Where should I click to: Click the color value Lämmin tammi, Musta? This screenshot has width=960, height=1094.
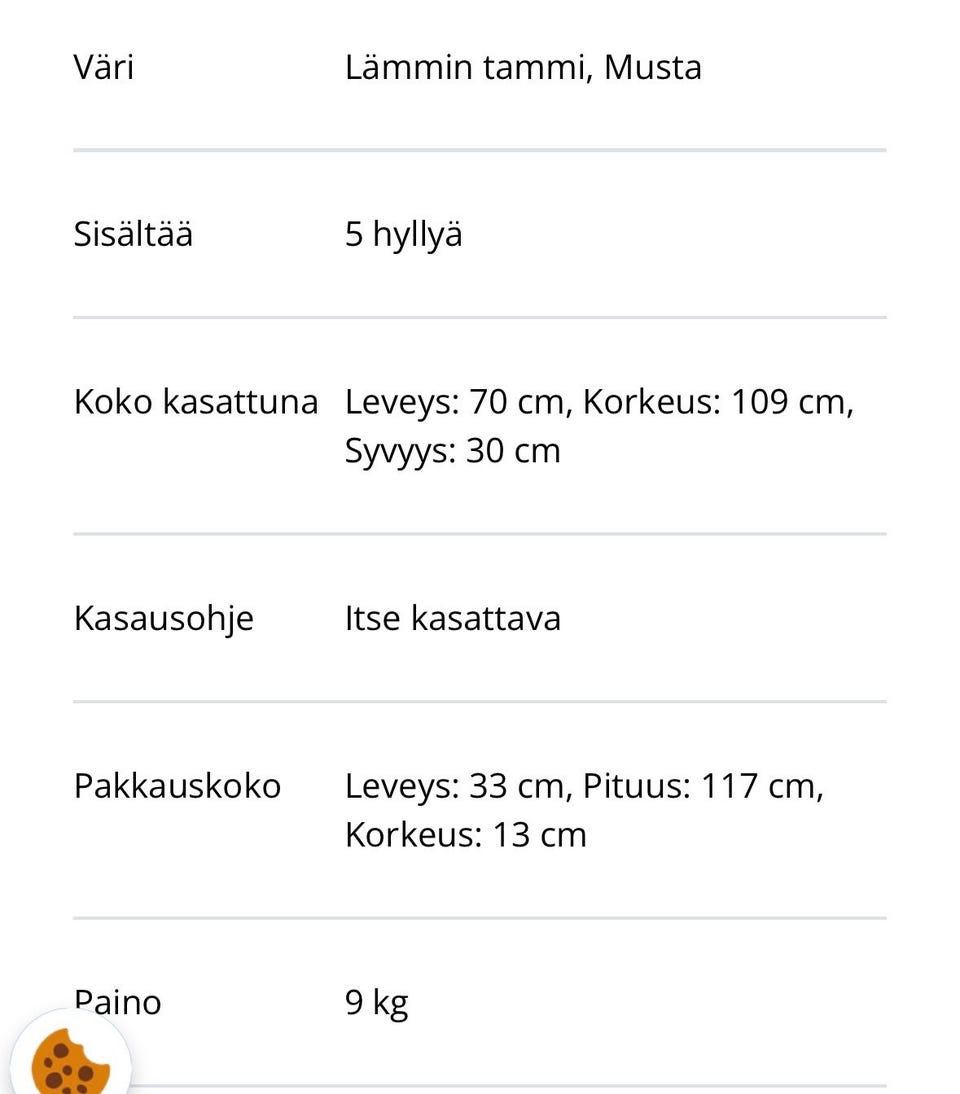point(524,67)
